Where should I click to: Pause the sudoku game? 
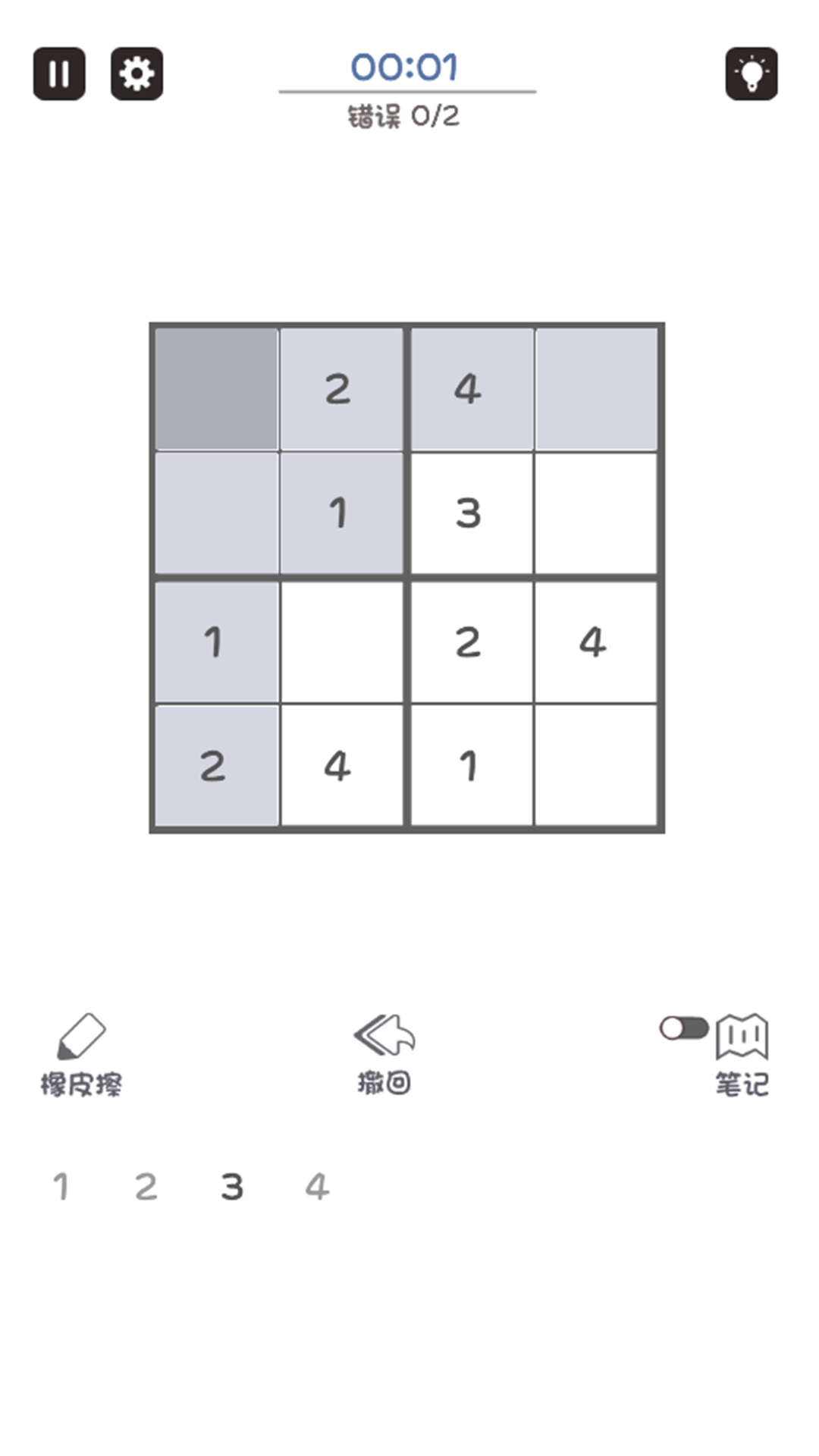tap(59, 74)
